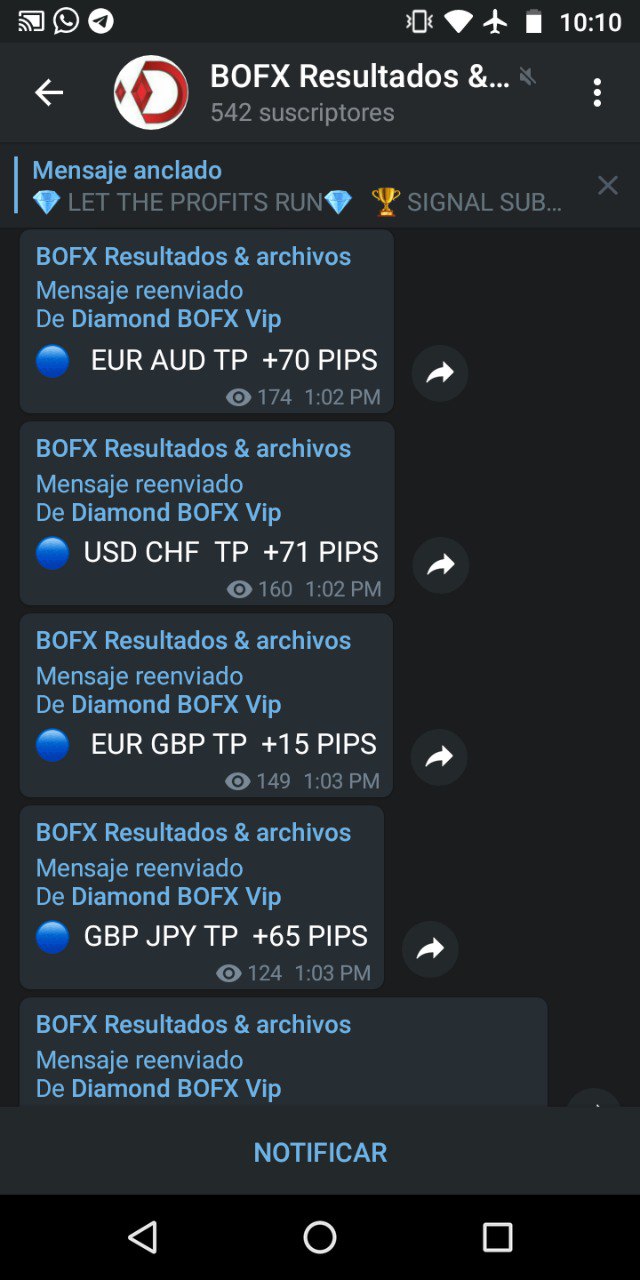
Task: Open the three-dot overflow menu
Action: coord(597,93)
